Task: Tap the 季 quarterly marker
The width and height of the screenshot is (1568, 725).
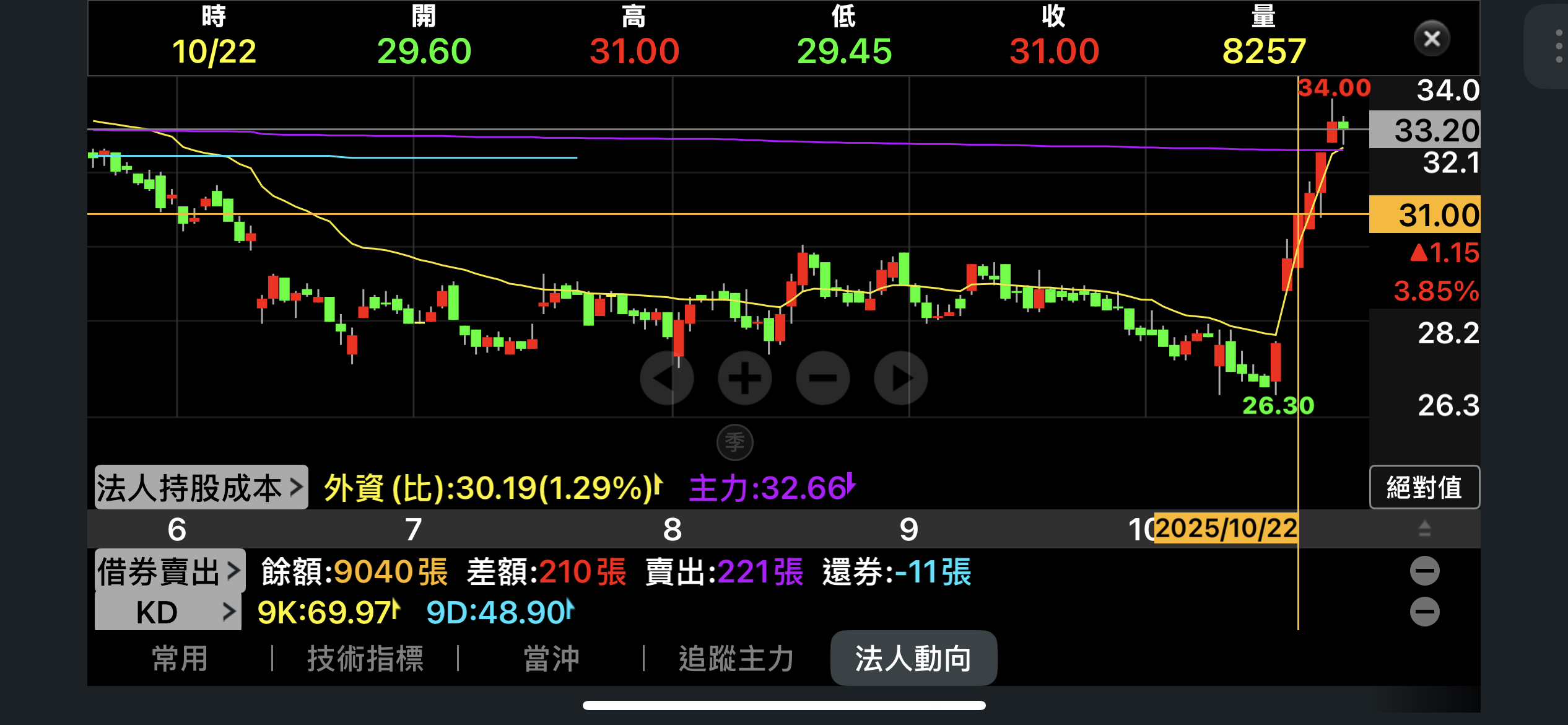Action: (x=734, y=442)
